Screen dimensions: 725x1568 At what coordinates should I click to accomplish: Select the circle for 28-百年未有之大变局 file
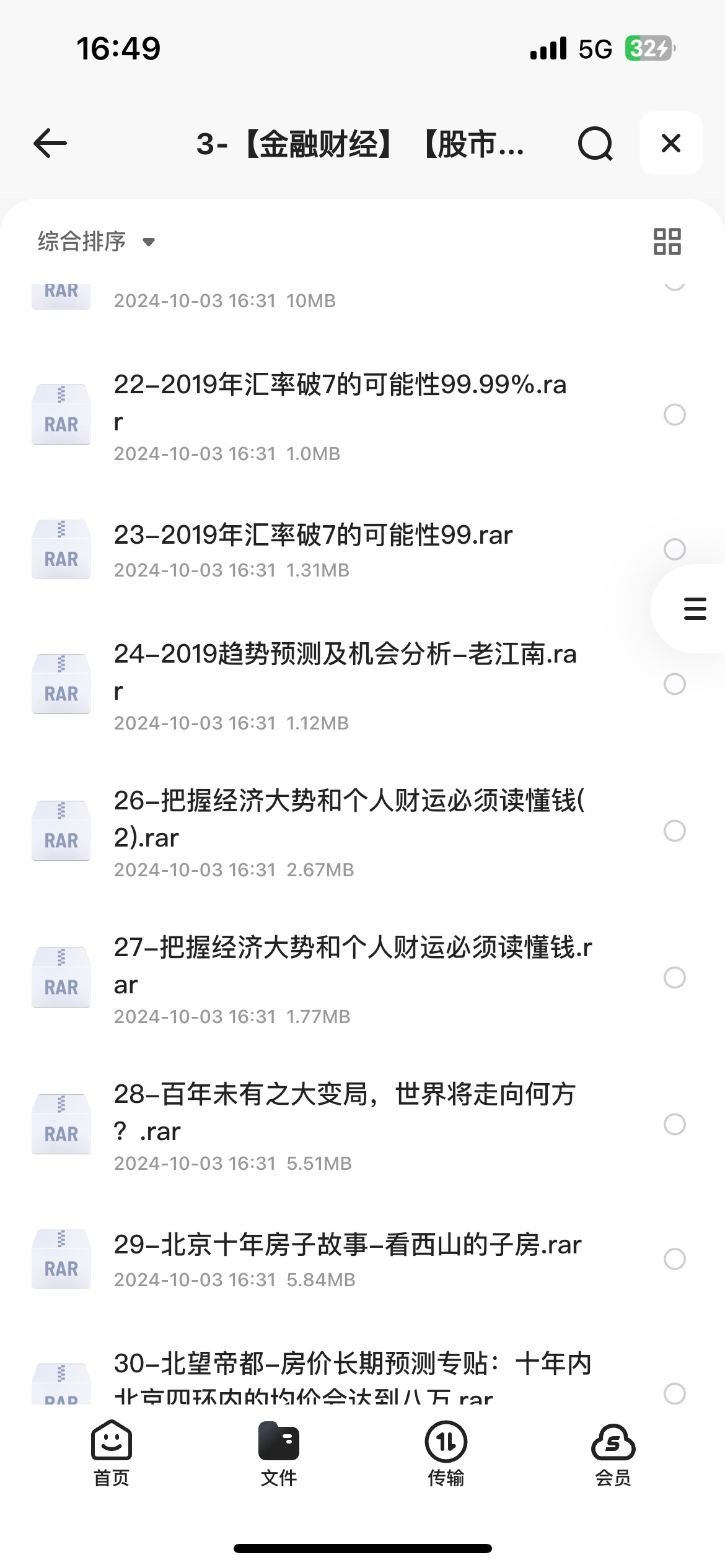(x=675, y=1124)
